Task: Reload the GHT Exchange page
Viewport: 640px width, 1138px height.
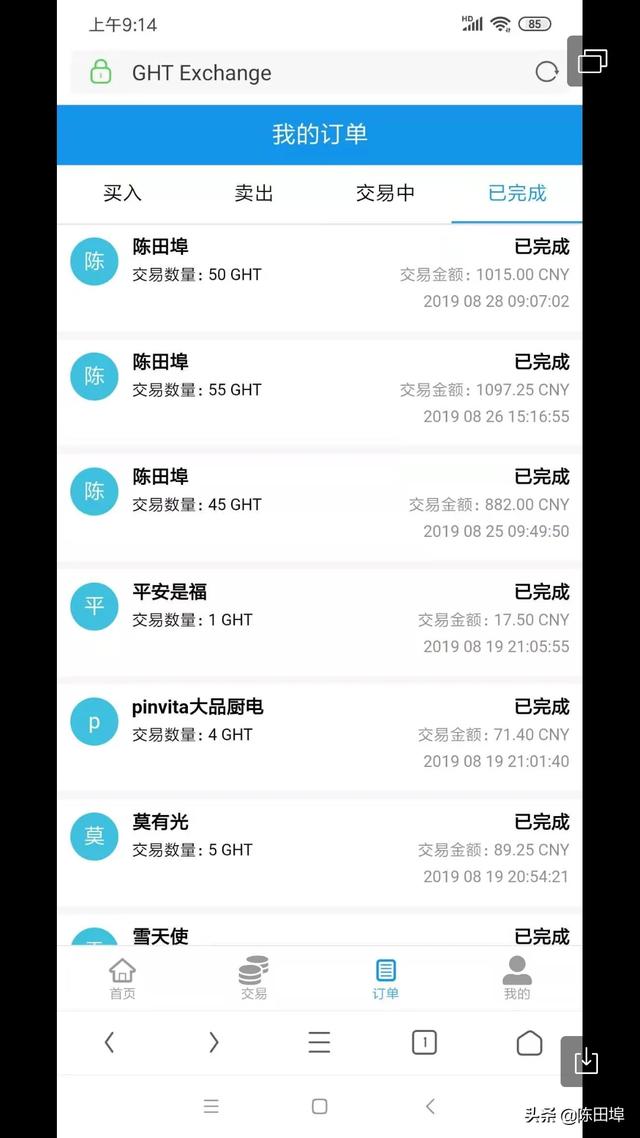Action: click(546, 72)
